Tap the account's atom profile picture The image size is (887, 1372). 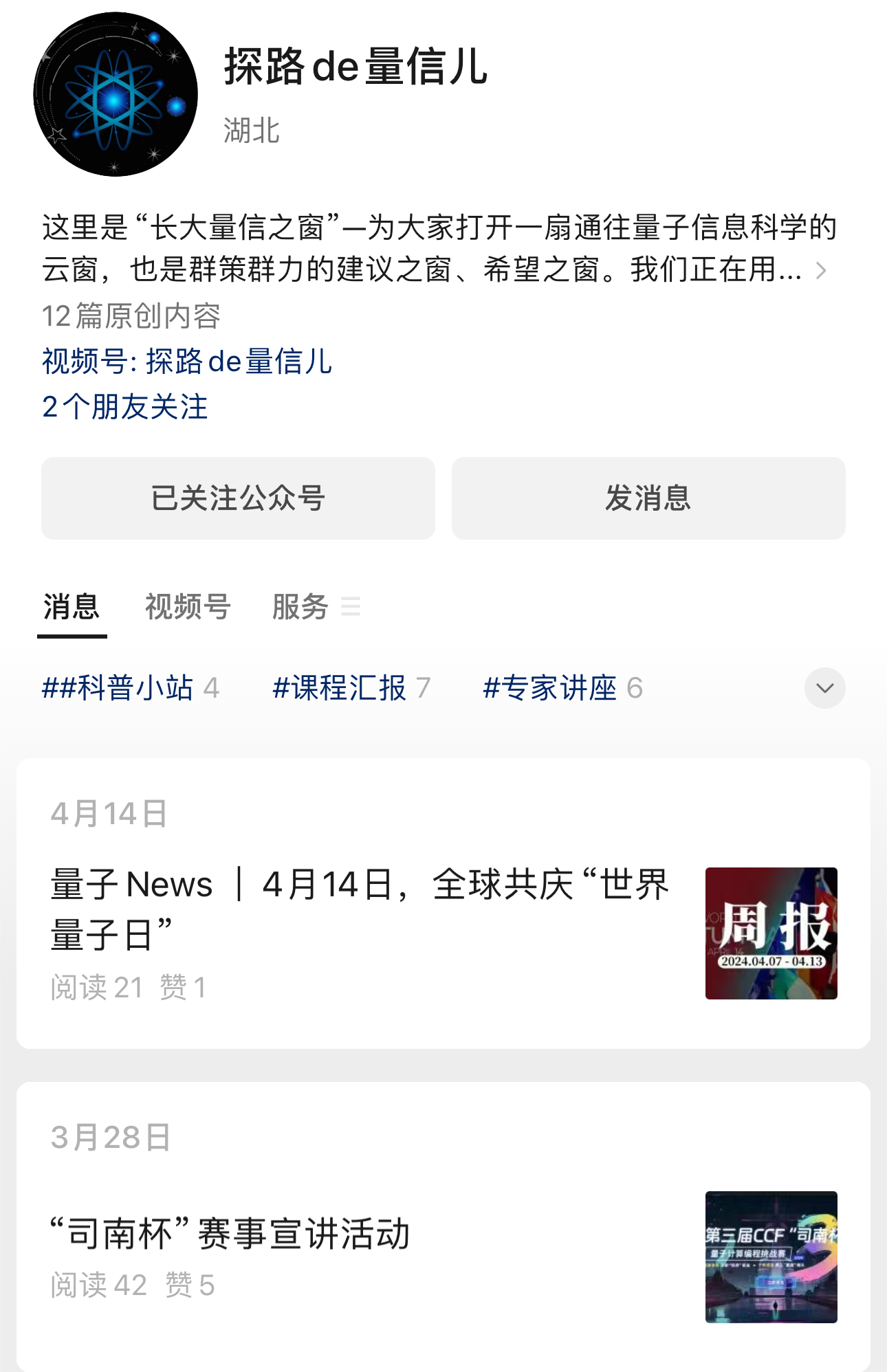116,94
